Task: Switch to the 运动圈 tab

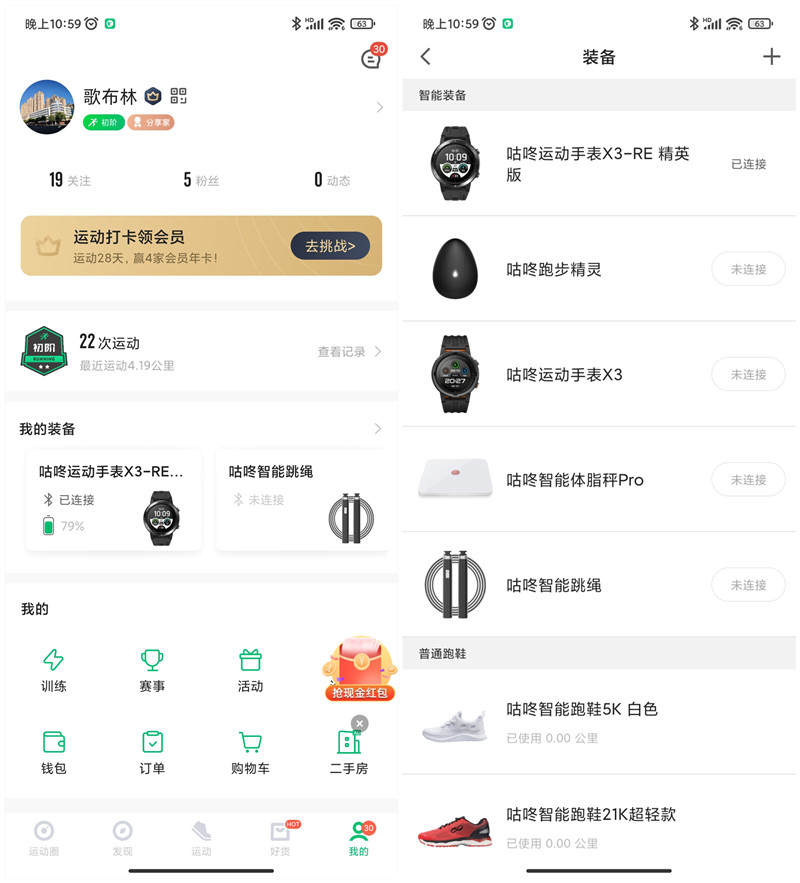Action: click(44, 838)
